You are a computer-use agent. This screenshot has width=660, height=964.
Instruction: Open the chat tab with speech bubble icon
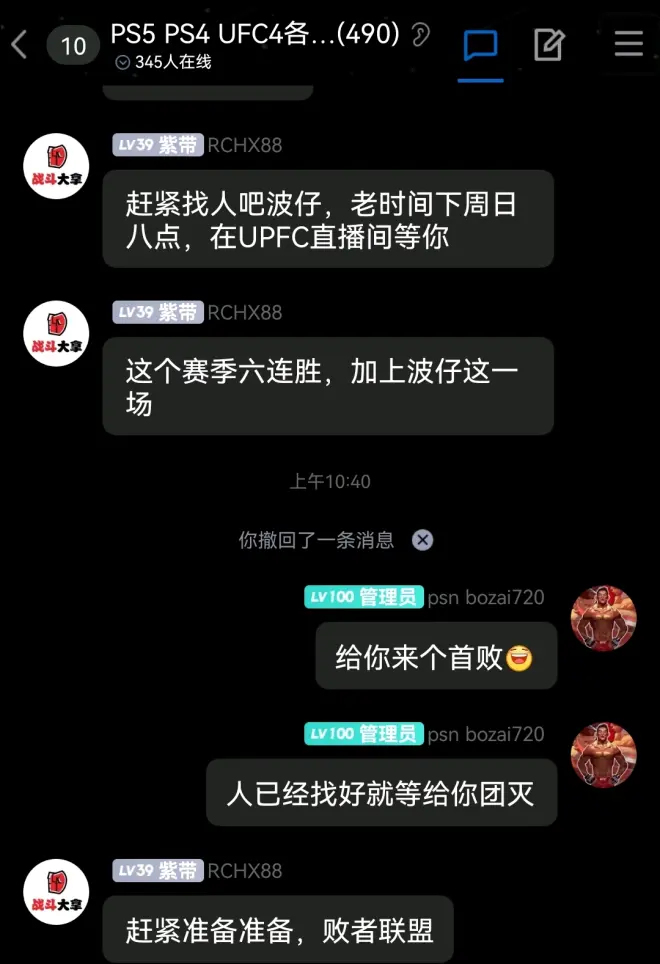[x=481, y=45]
